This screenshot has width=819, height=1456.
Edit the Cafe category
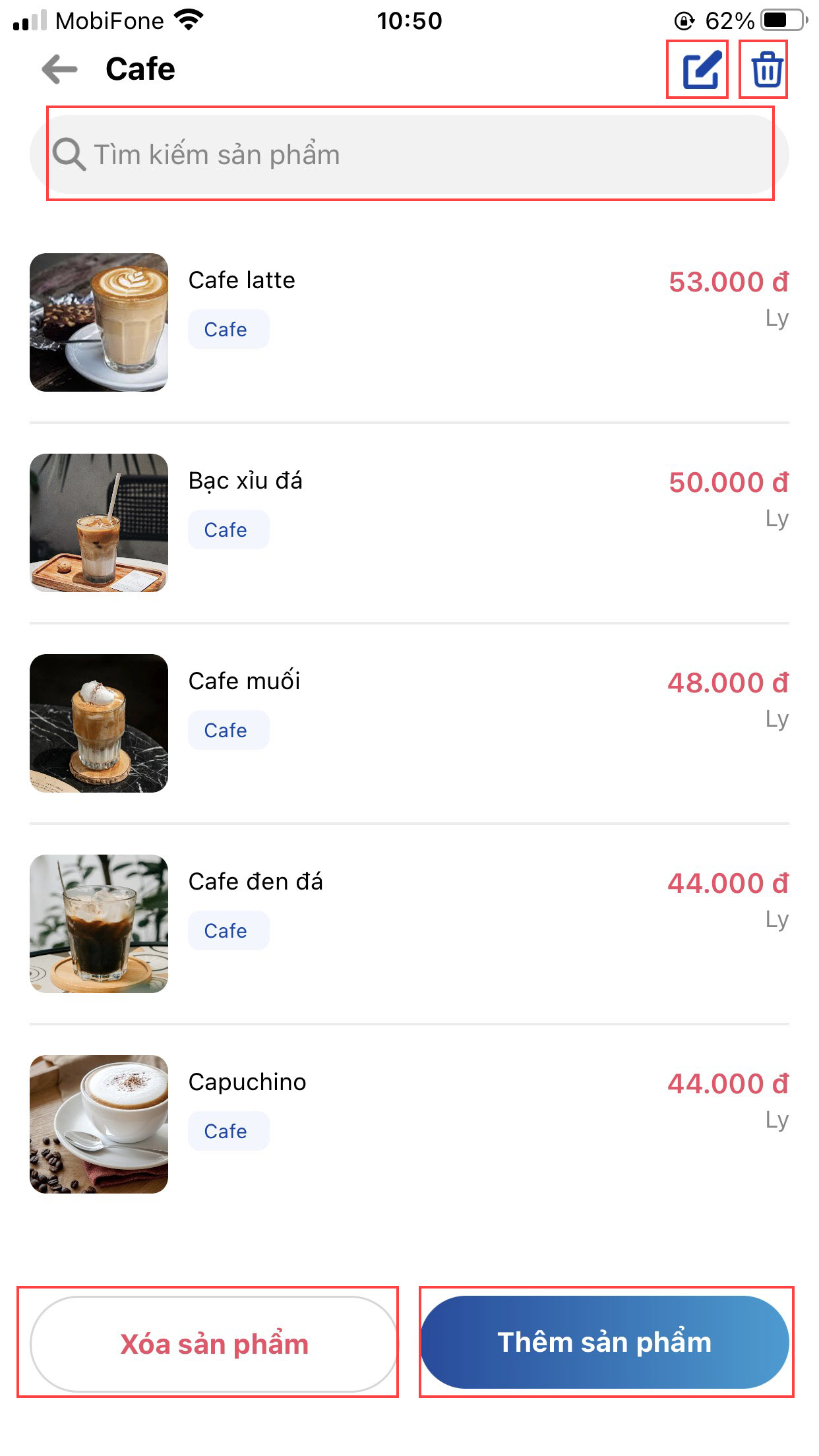coord(700,70)
